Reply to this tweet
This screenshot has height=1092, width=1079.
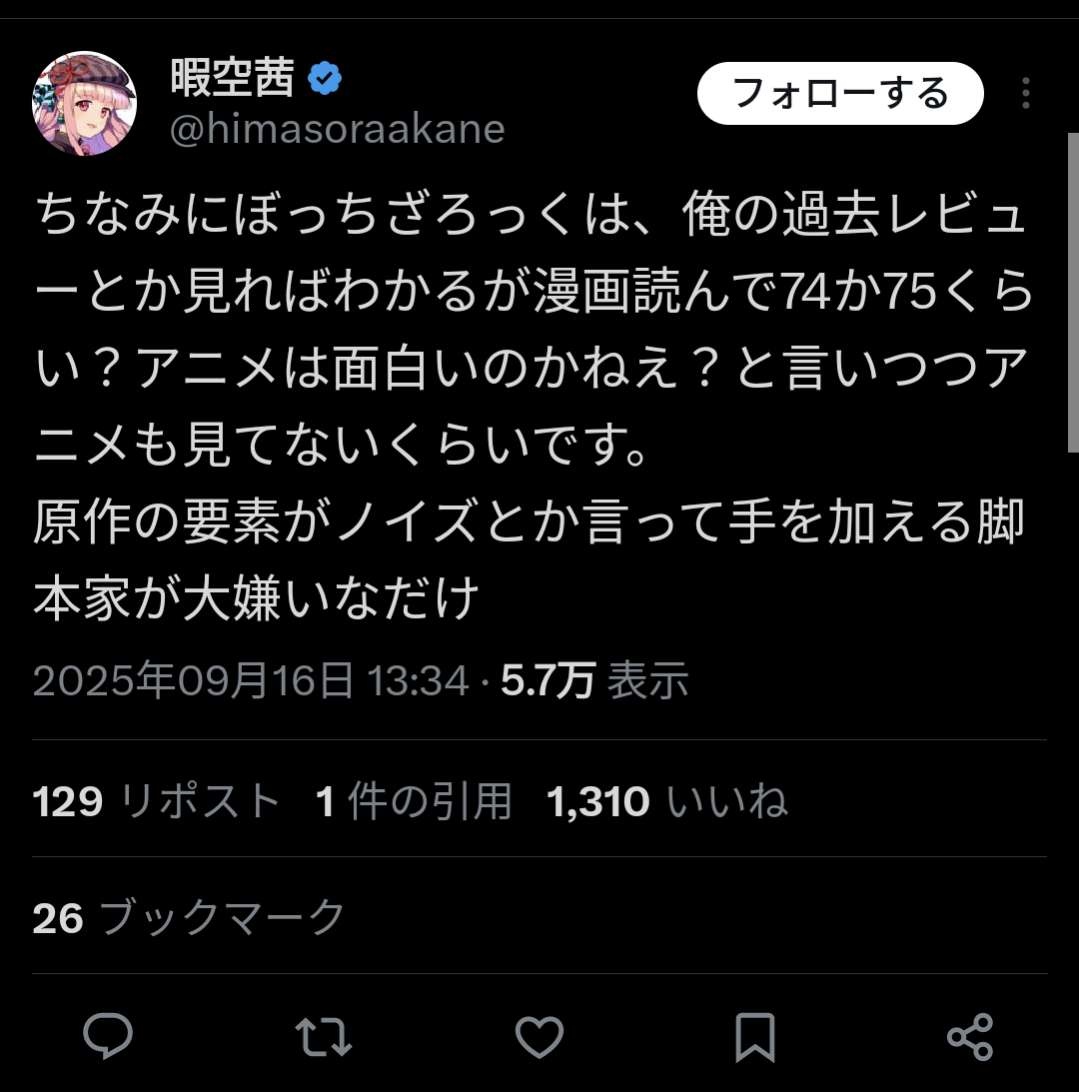[108, 1036]
